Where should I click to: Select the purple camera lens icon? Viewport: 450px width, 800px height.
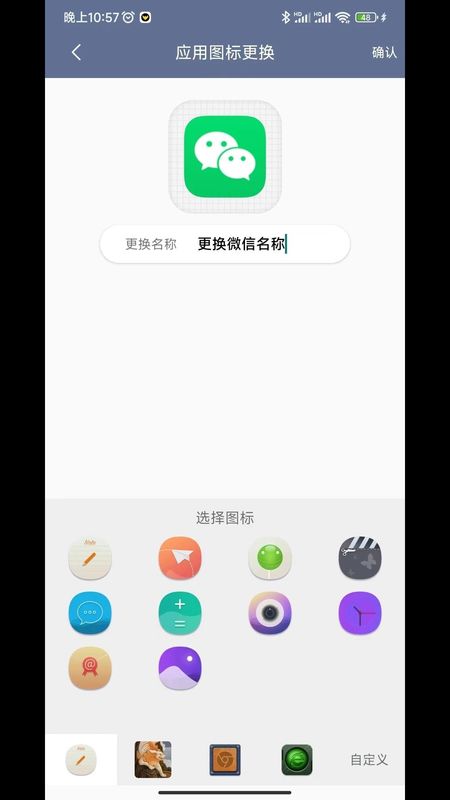270,613
